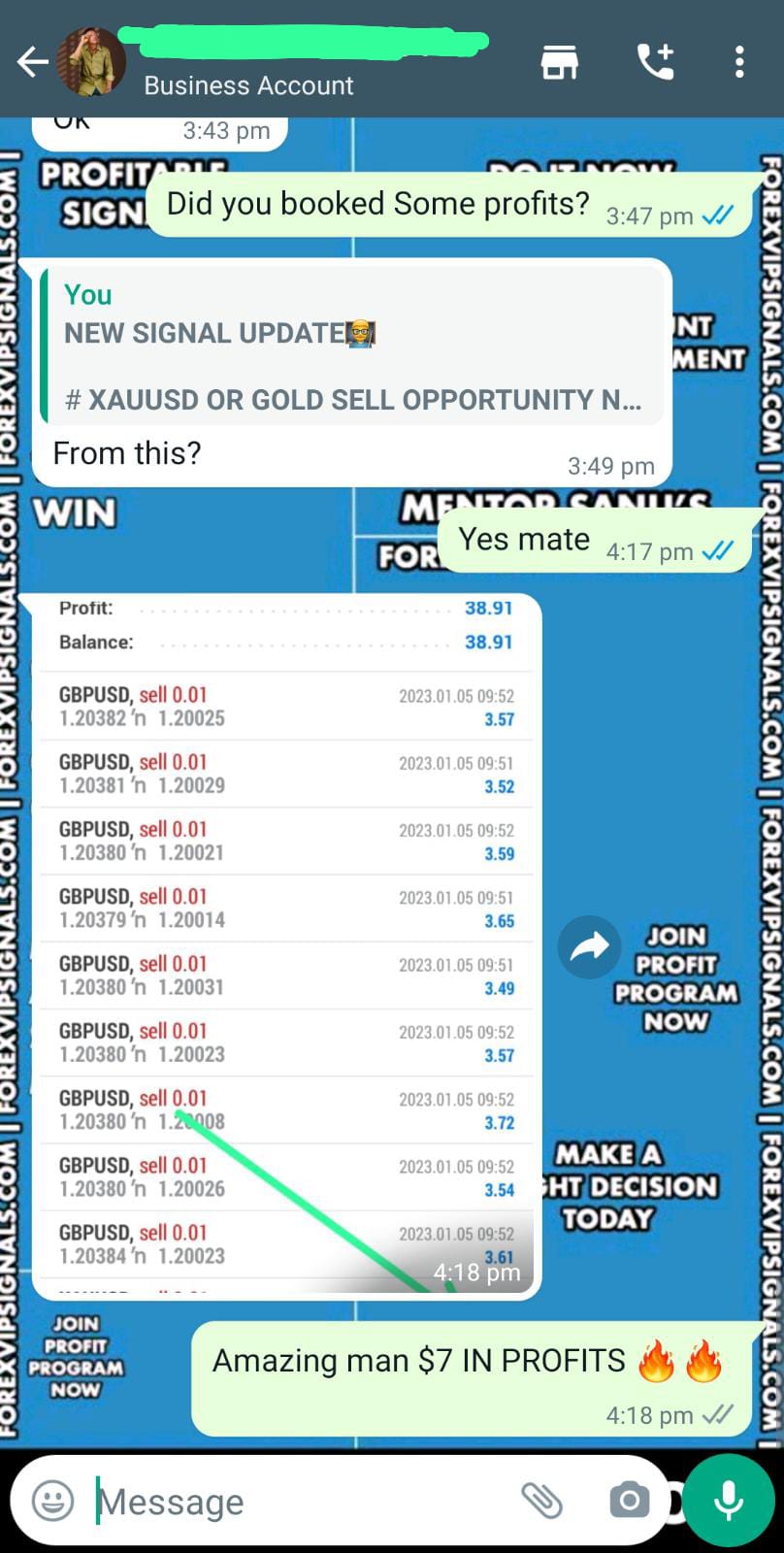The image size is (784, 1553).
Task: Jump to quoted NEW SIGNAL UPDATE message
Action: [x=353, y=347]
